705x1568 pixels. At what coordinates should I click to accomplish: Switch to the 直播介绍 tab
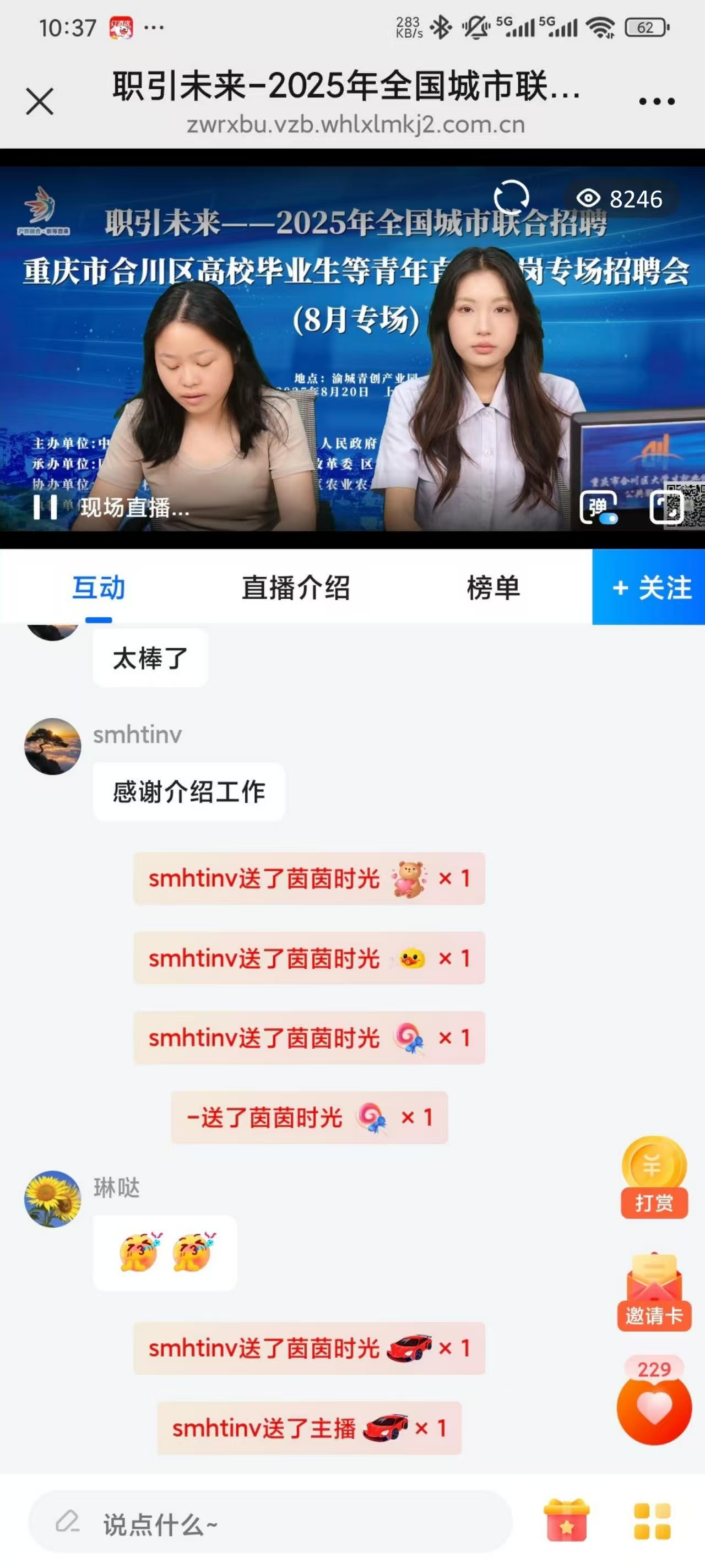(296, 588)
